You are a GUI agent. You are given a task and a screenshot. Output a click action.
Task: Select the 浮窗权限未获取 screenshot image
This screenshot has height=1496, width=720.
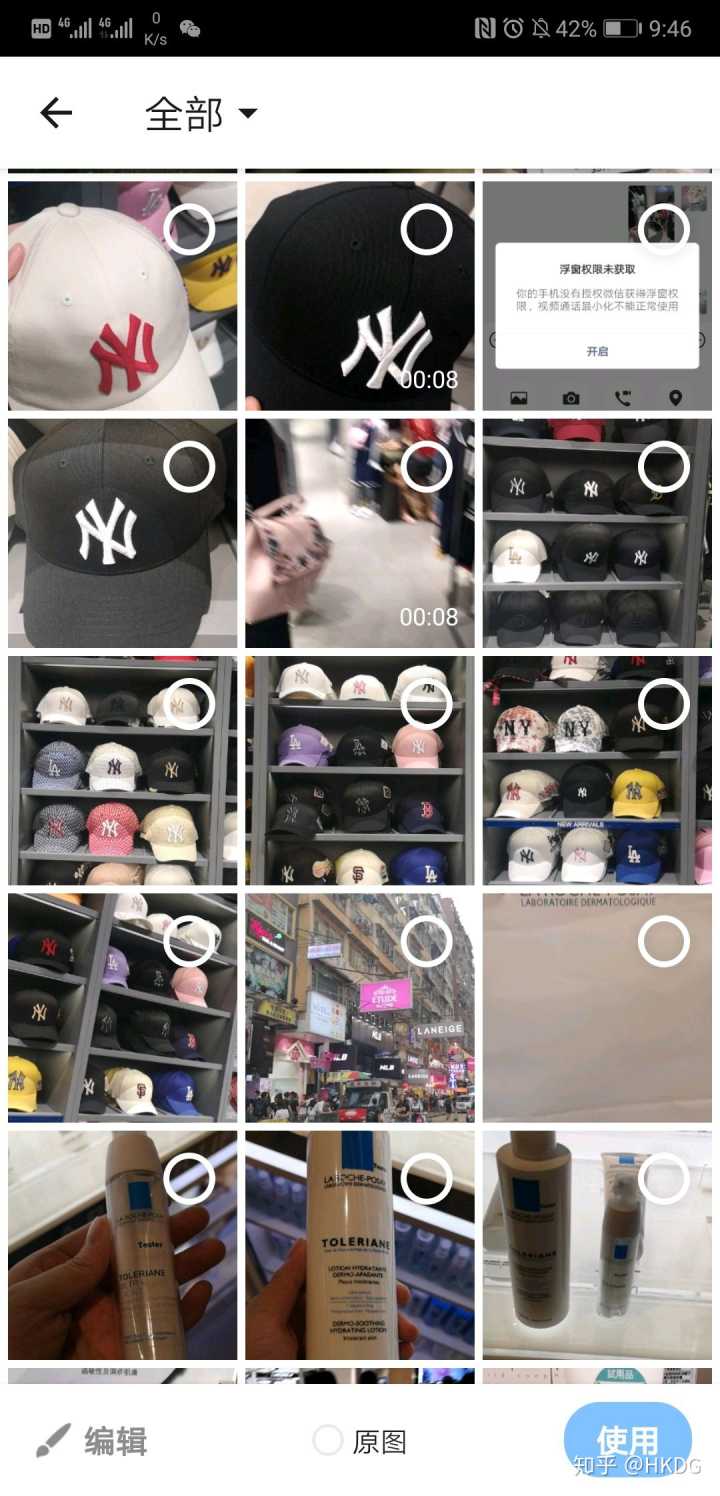coord(664,230)
